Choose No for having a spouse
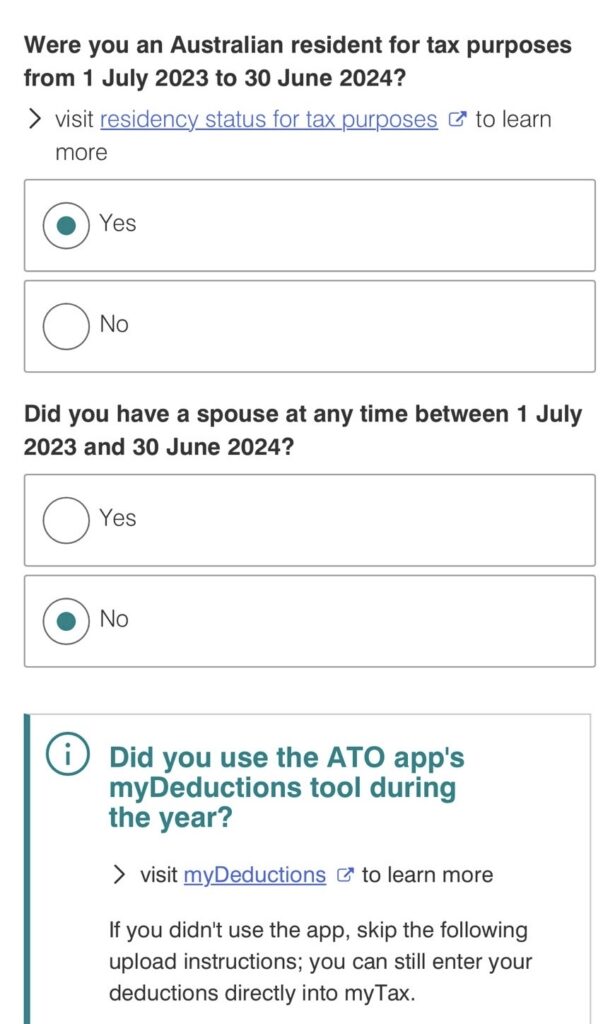615x1024 pixels. coord(309,621)
